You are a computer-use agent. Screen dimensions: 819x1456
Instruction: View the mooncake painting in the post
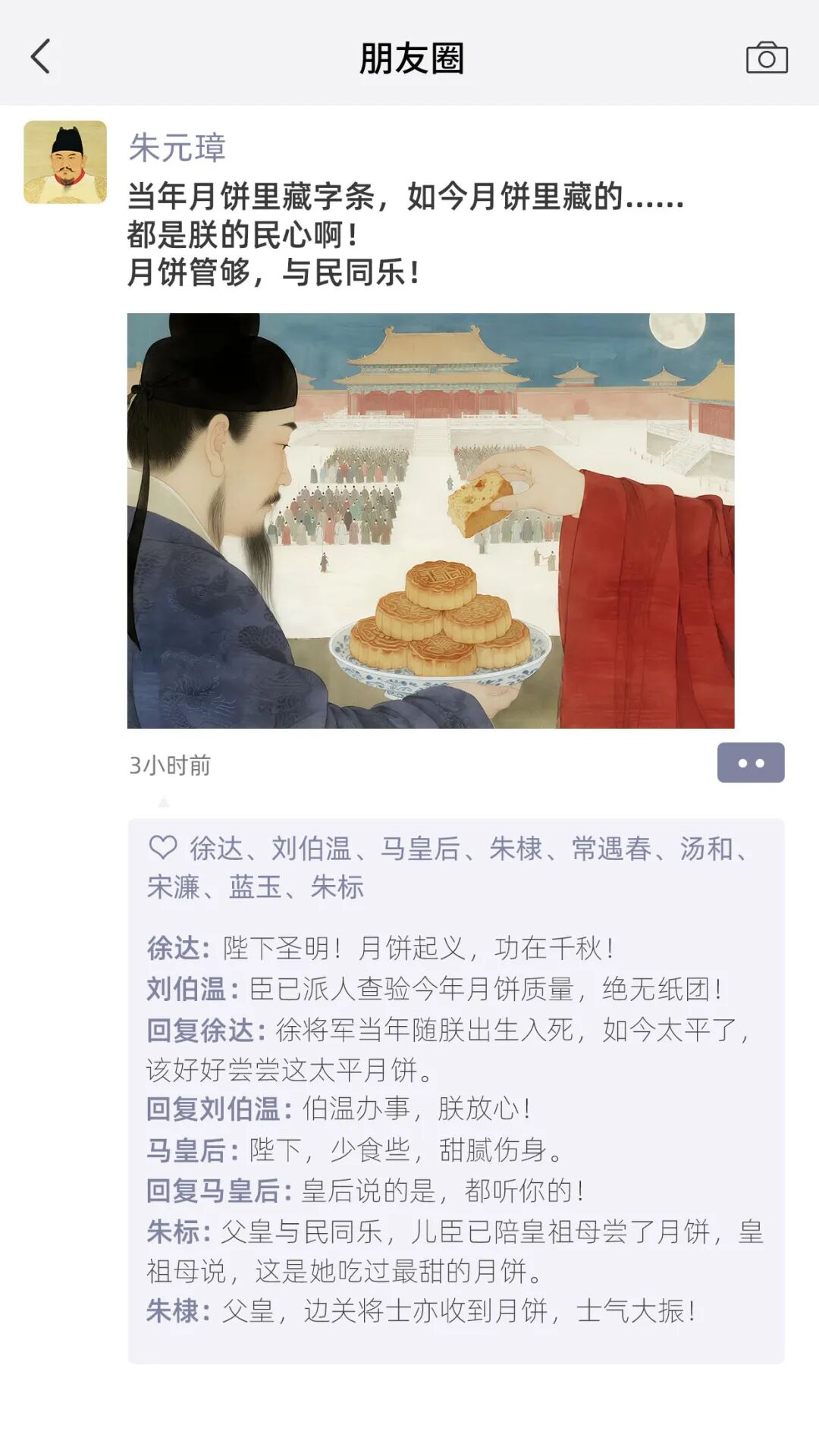[x=431, y=520]
